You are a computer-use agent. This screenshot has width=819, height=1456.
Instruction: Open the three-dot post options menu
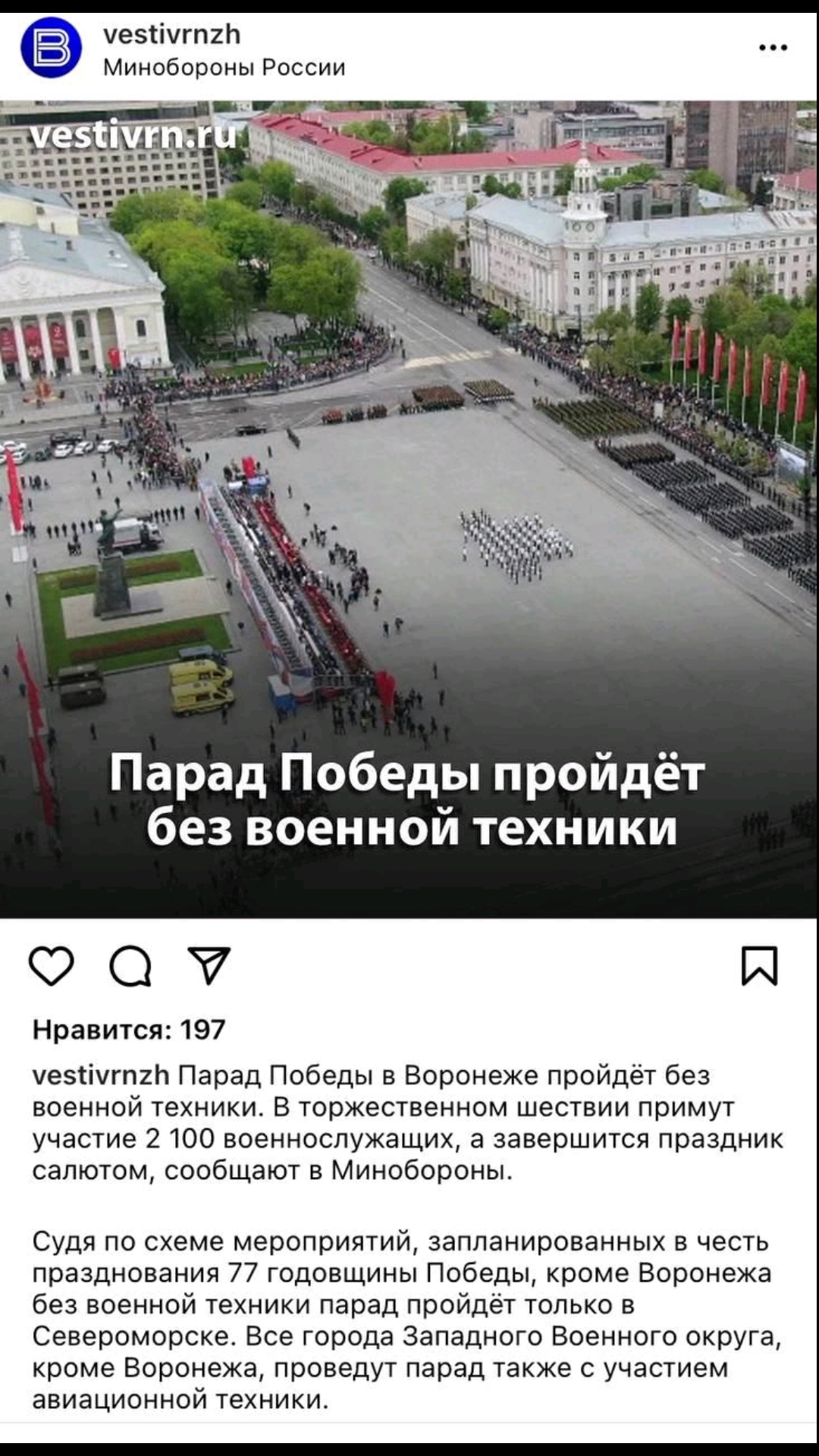[773, 48]
